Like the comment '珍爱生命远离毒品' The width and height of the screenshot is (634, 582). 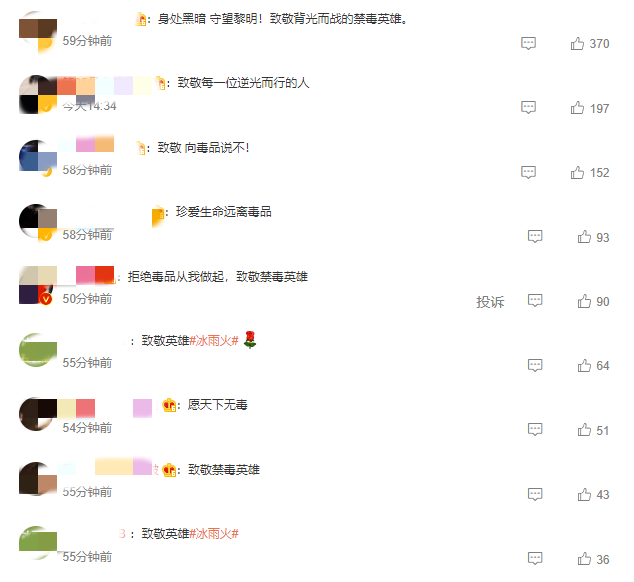click(584, 237)
